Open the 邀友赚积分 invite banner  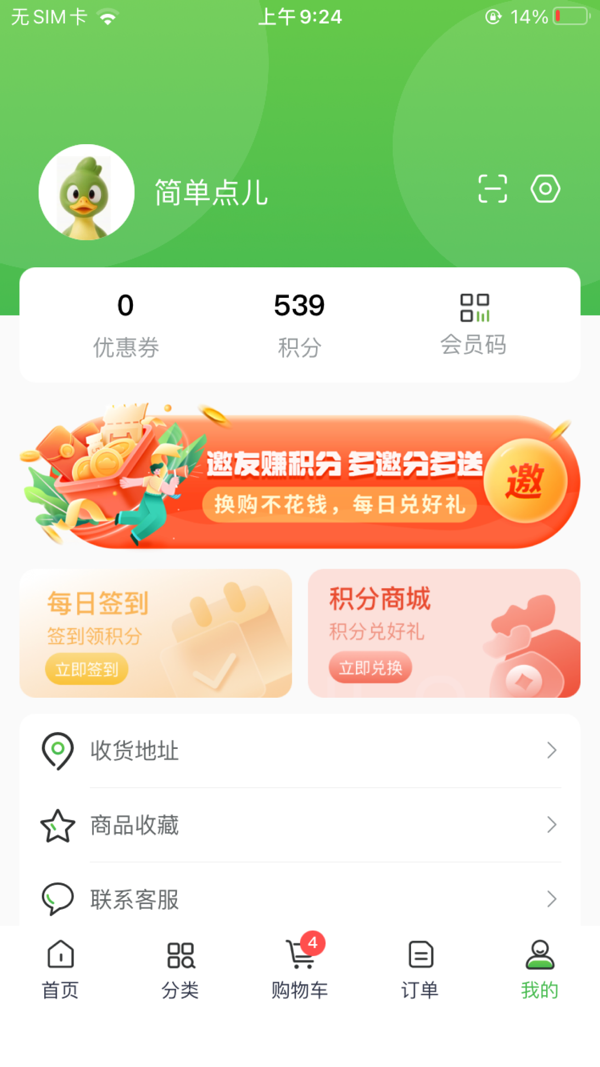click(300, 481)
